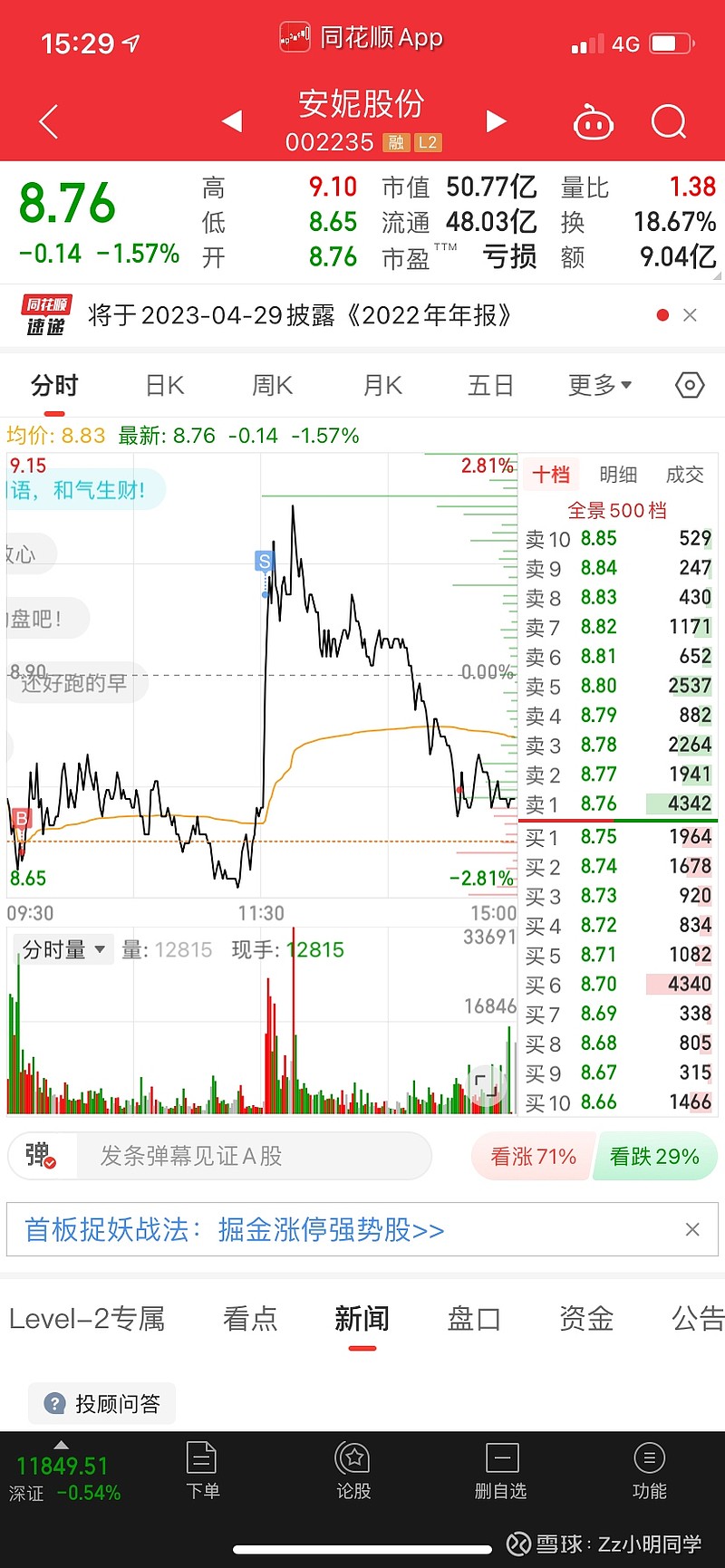This screenshot has width=725, height=1568.
Task: Switch to the 资金 tab
Action: click(586, 1319)
